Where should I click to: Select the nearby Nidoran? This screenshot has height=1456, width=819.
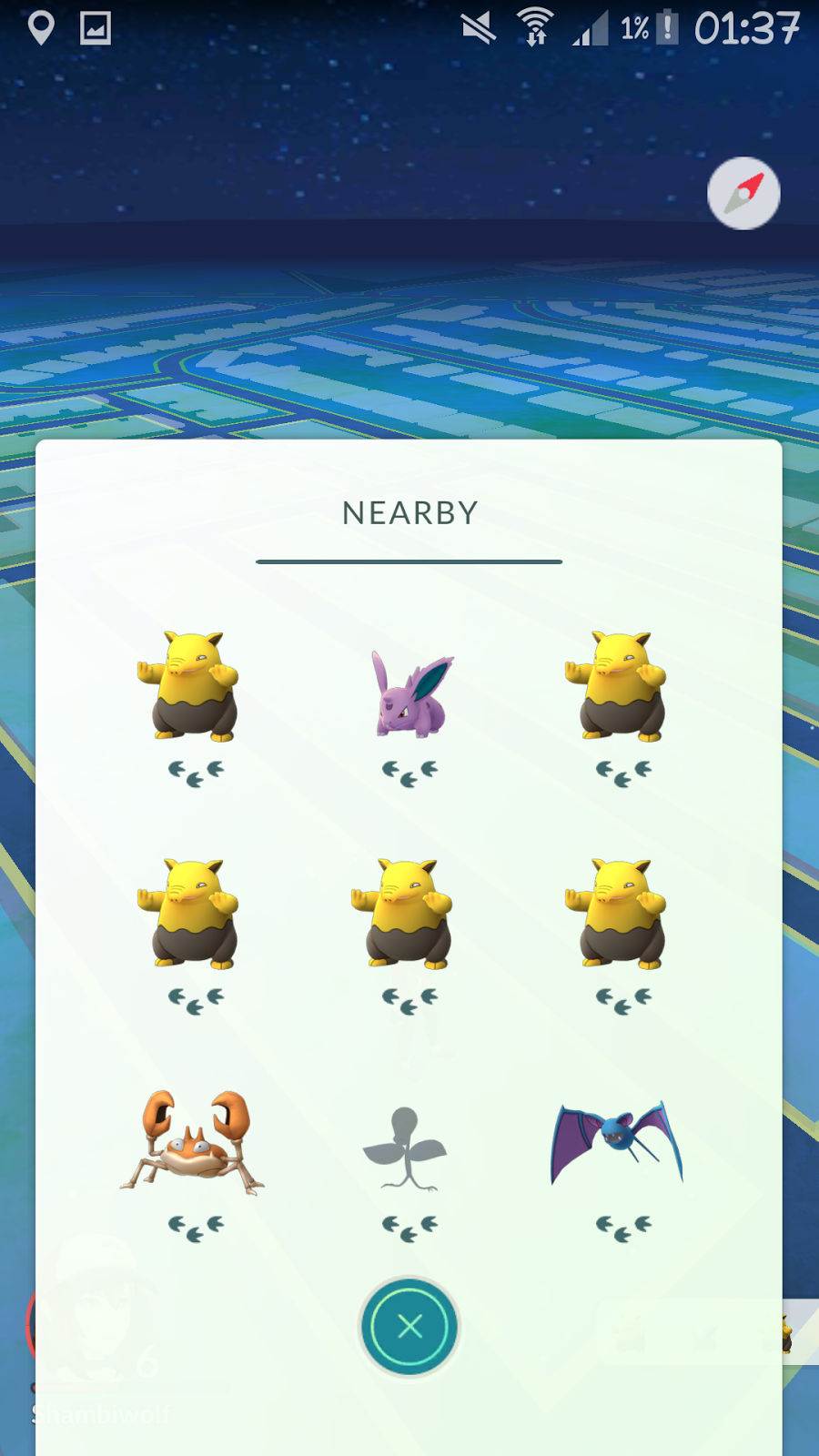tap(410, 696)
